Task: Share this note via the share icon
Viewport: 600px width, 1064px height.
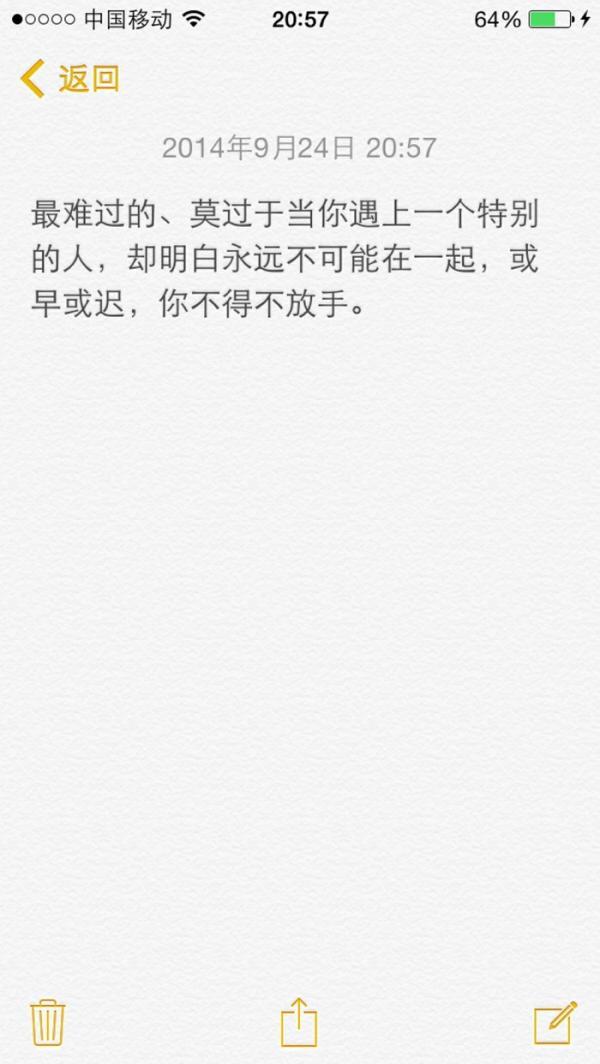Action: 299,1022
